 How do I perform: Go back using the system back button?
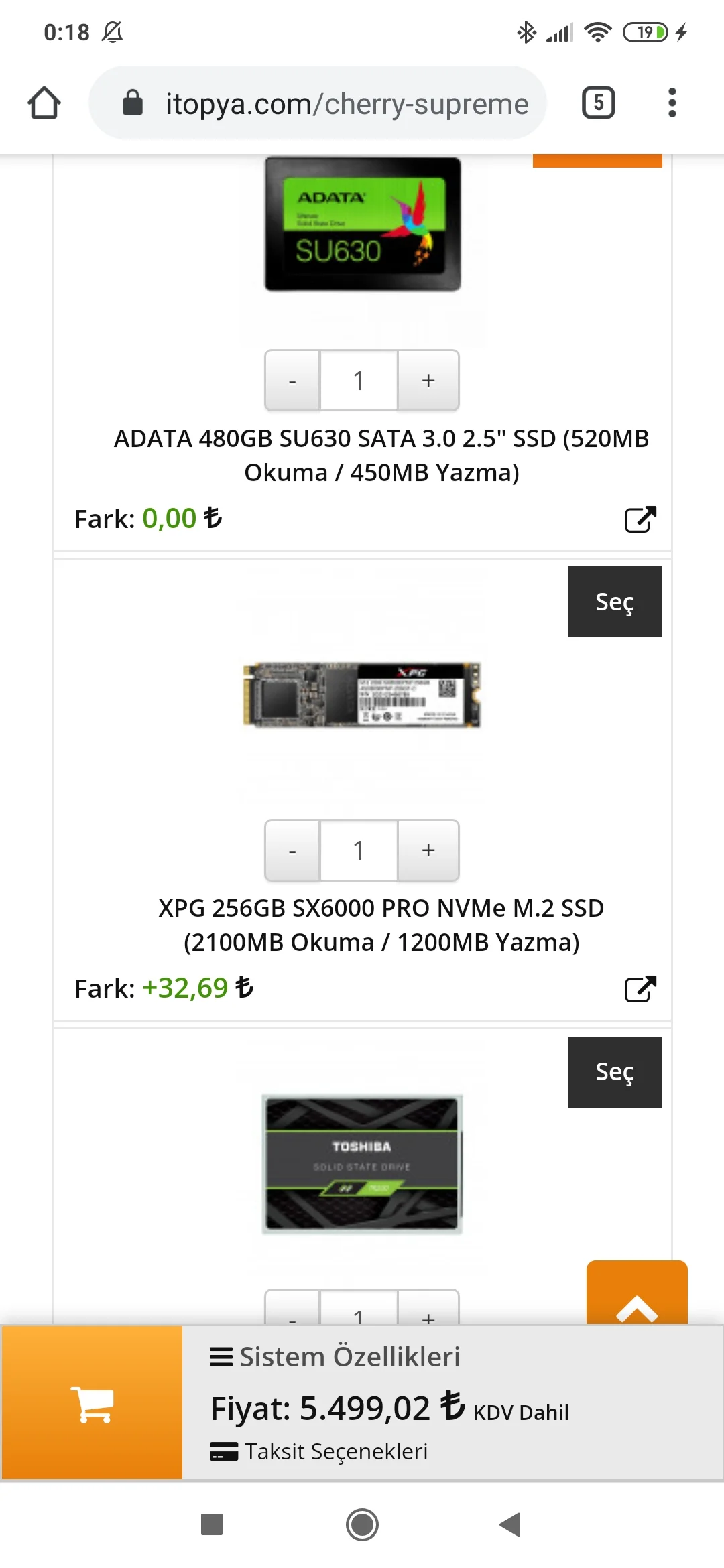(x=511, y=1524)
